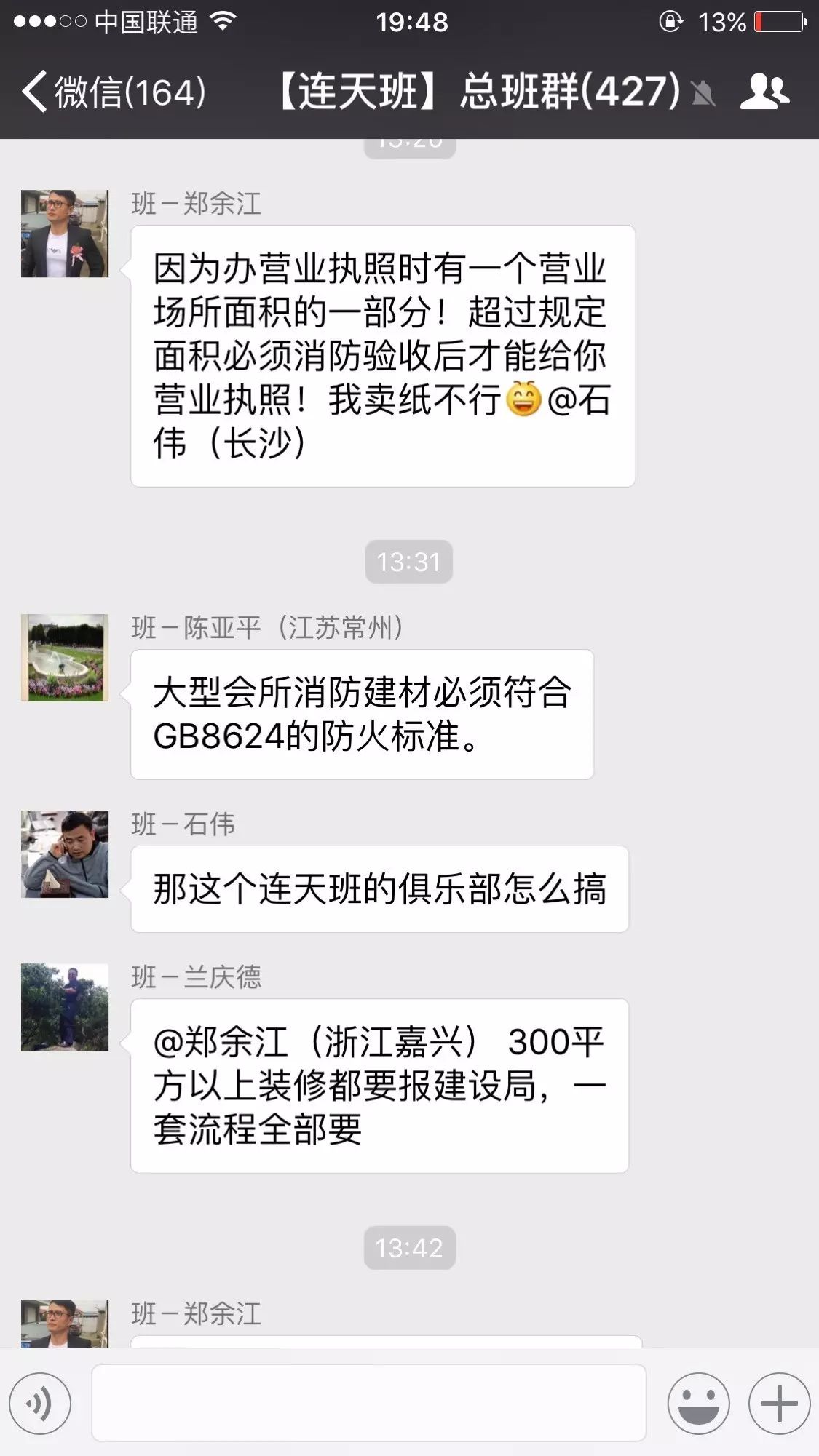
Task: Switch to voice message input
Action: coord(41,1403)
